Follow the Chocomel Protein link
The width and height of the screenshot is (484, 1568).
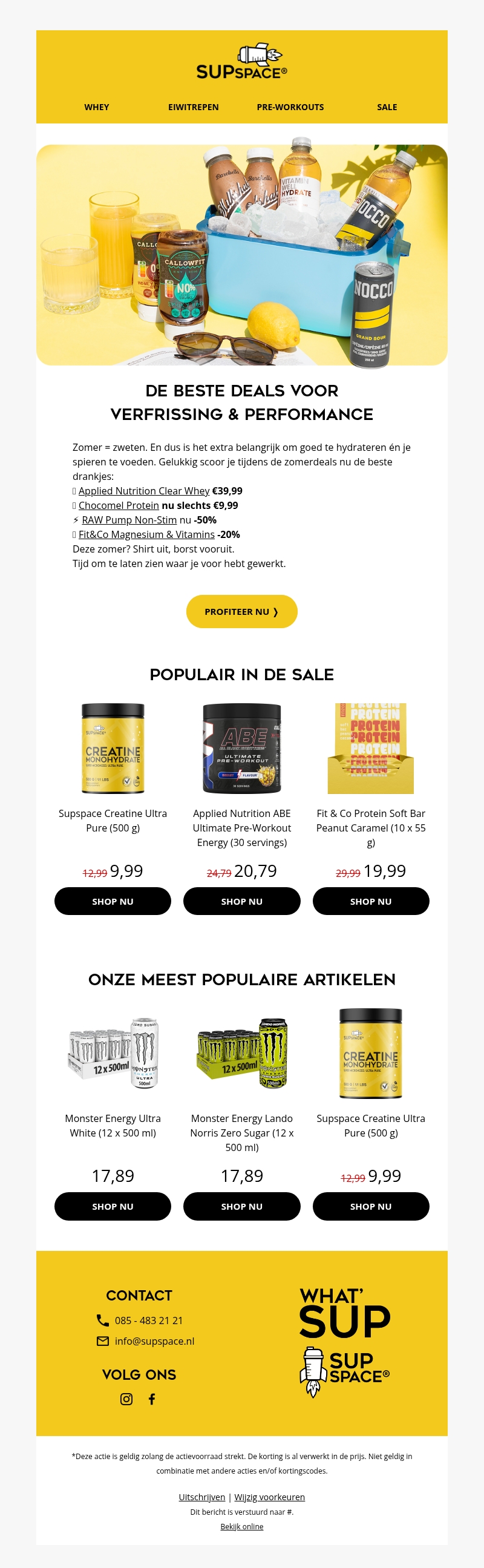[119, 505]
